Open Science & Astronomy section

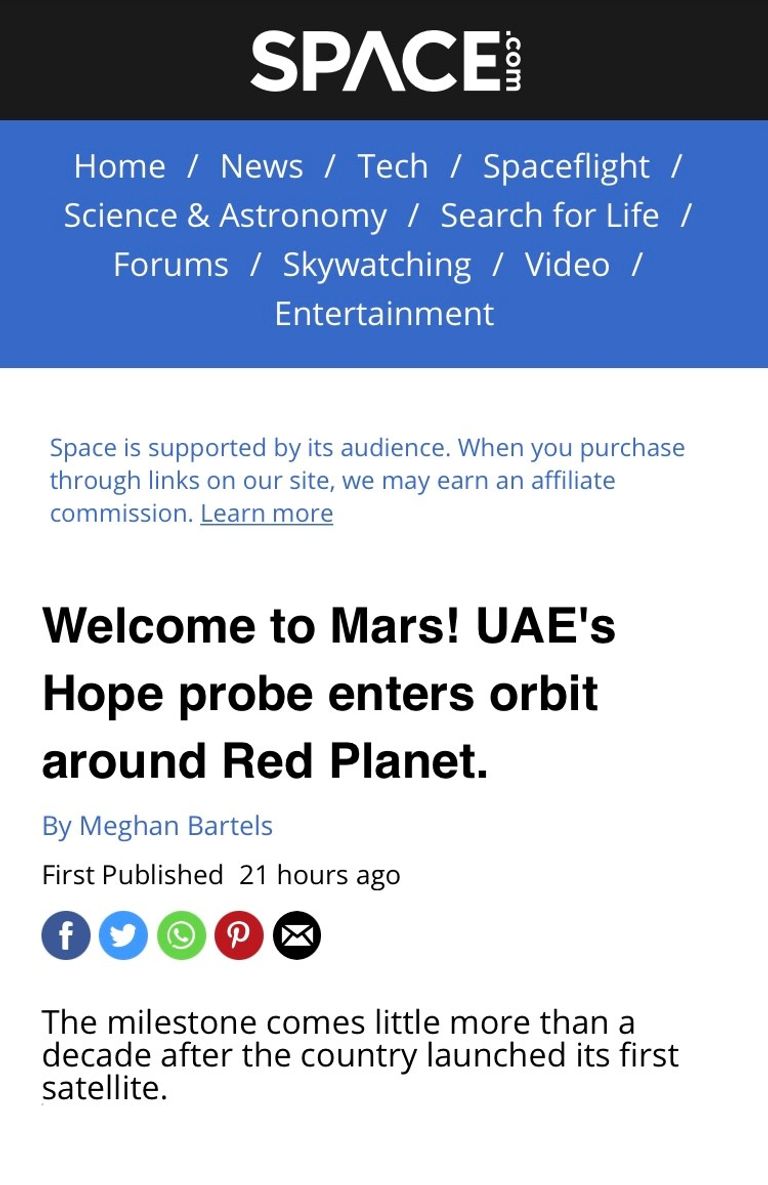(x=225, y=215)
